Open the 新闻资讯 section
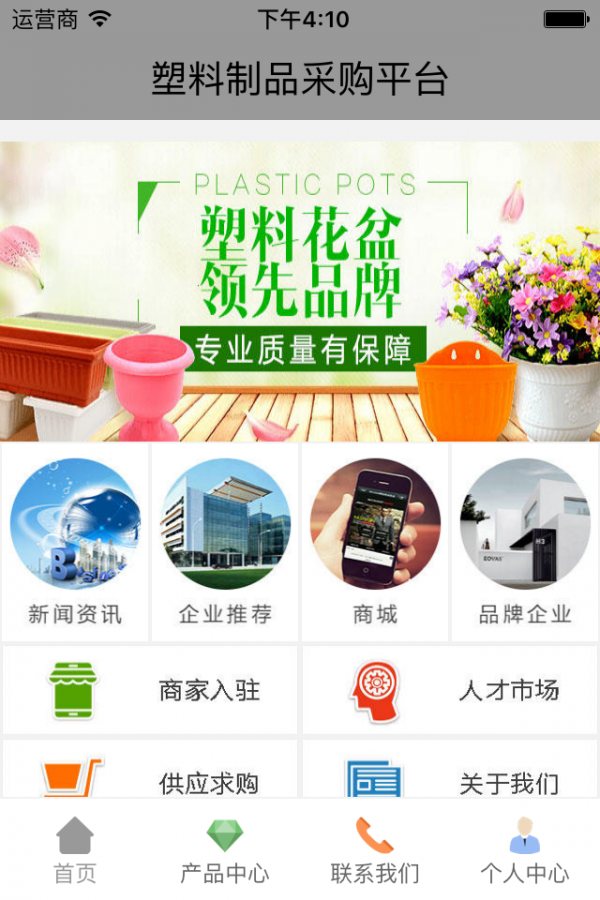Screen dimensions: 600x900 [x=75, y=542]
